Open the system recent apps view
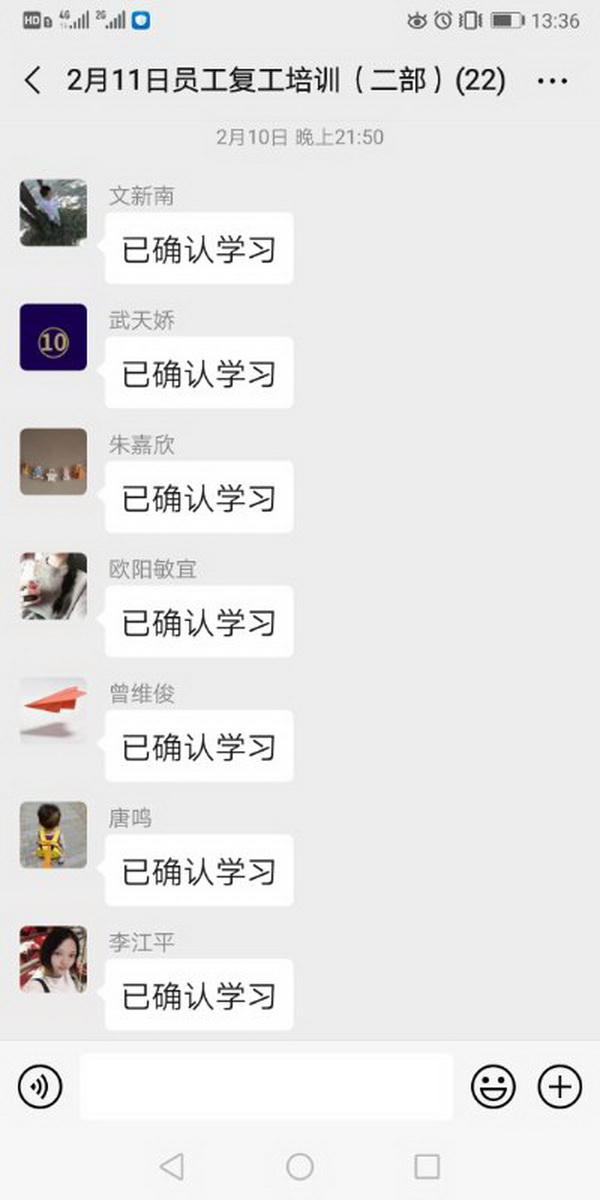Viewport: 600px width, 1200px height. coord(427,1166)
